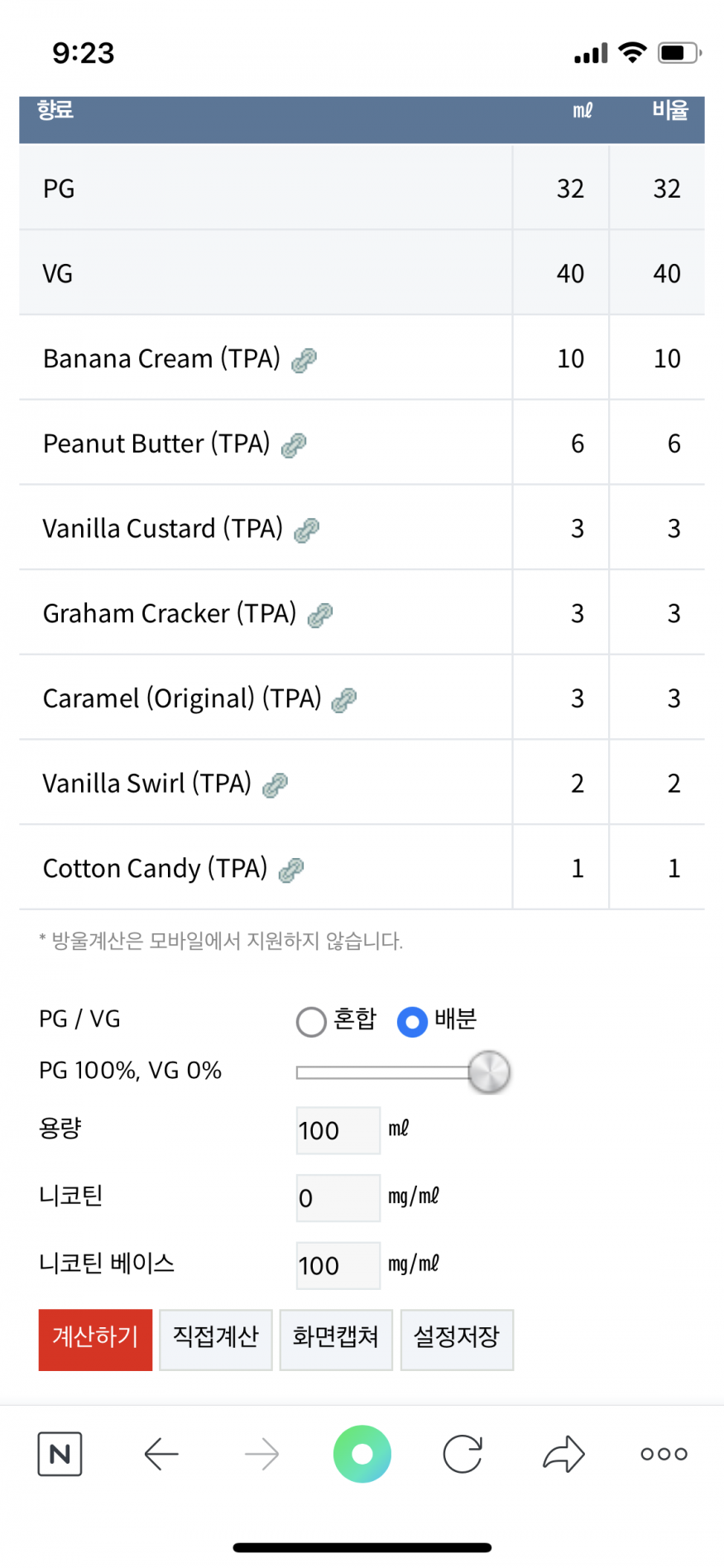Open the link icon beside Vanilla Swirl (TPA)
Viewport: 724px width, 1568px height.
click(275, 785)
